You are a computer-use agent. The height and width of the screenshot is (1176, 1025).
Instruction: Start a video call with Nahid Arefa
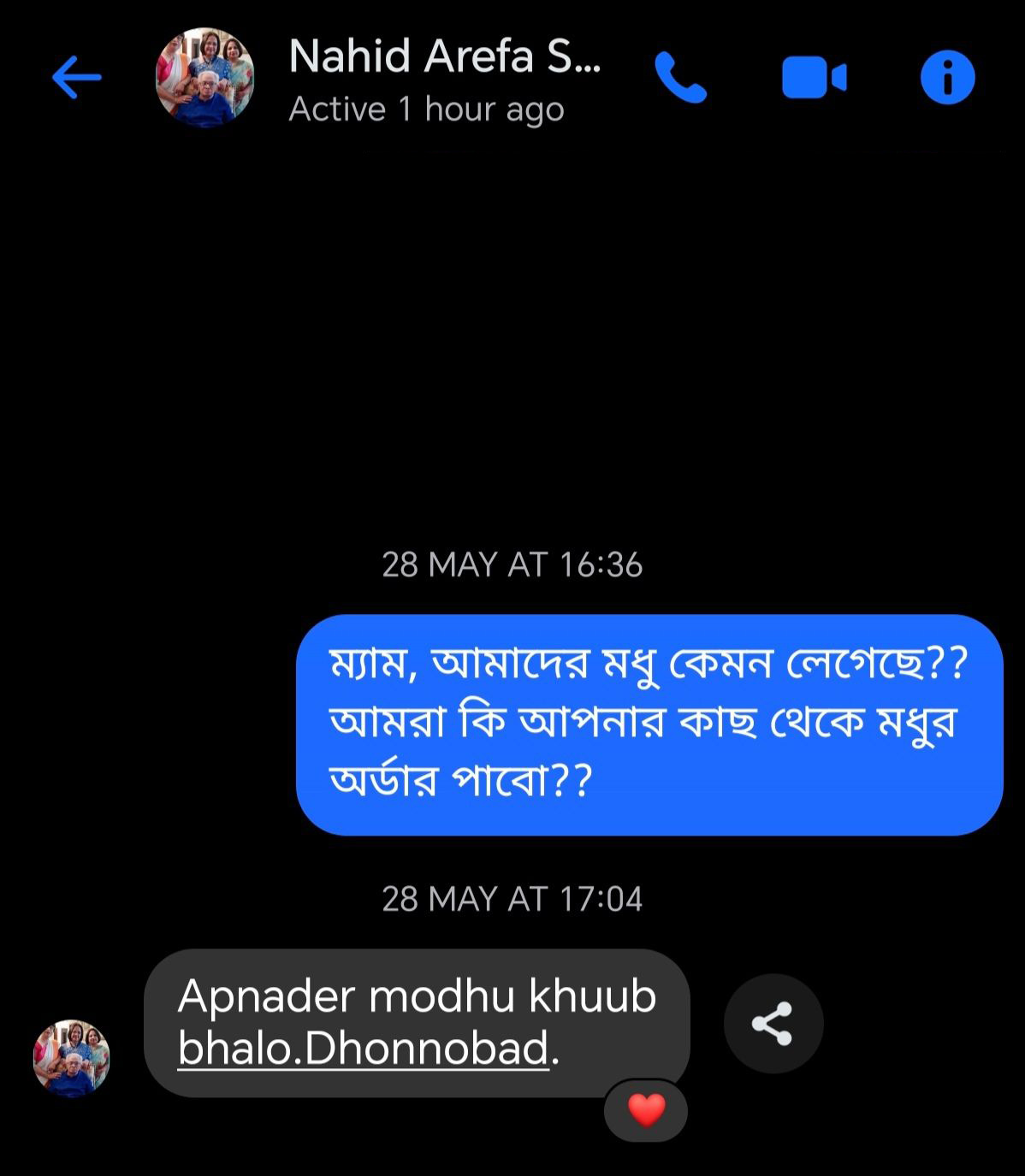click(x=814, y=78)
